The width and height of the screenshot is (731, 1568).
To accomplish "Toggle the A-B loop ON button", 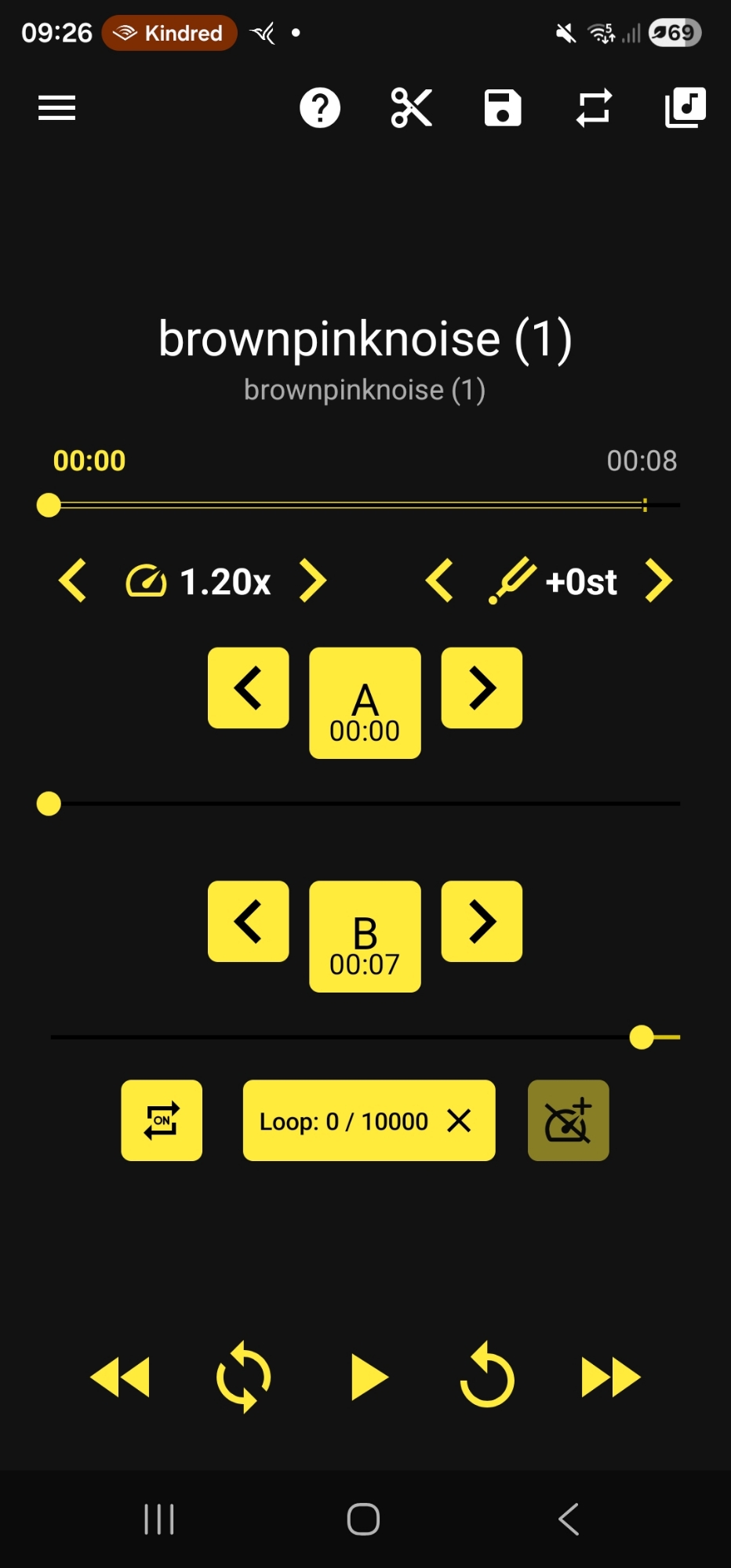I will point(162,1120).
